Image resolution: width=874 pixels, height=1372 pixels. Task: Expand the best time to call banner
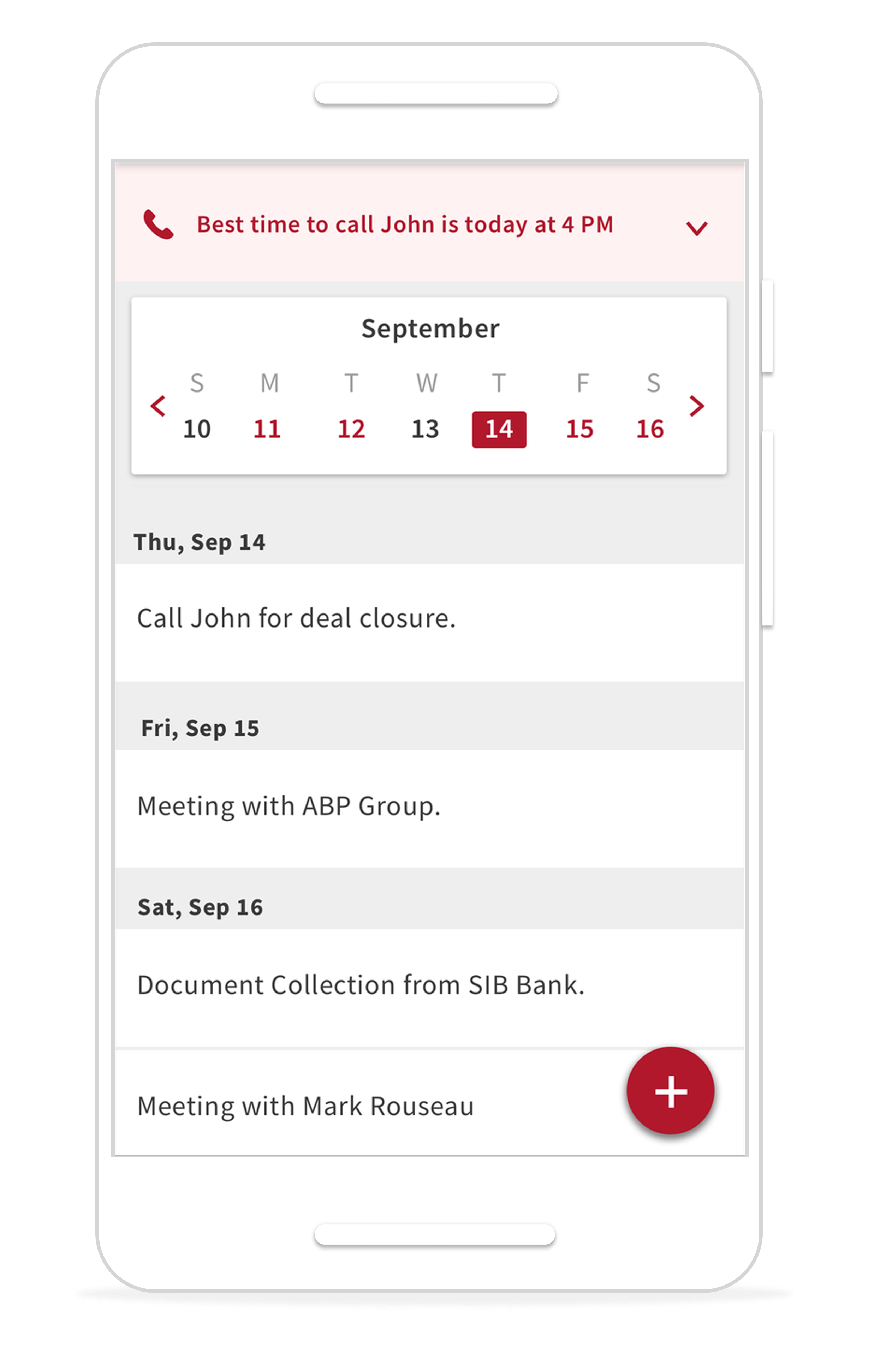[x=696, y=228]
